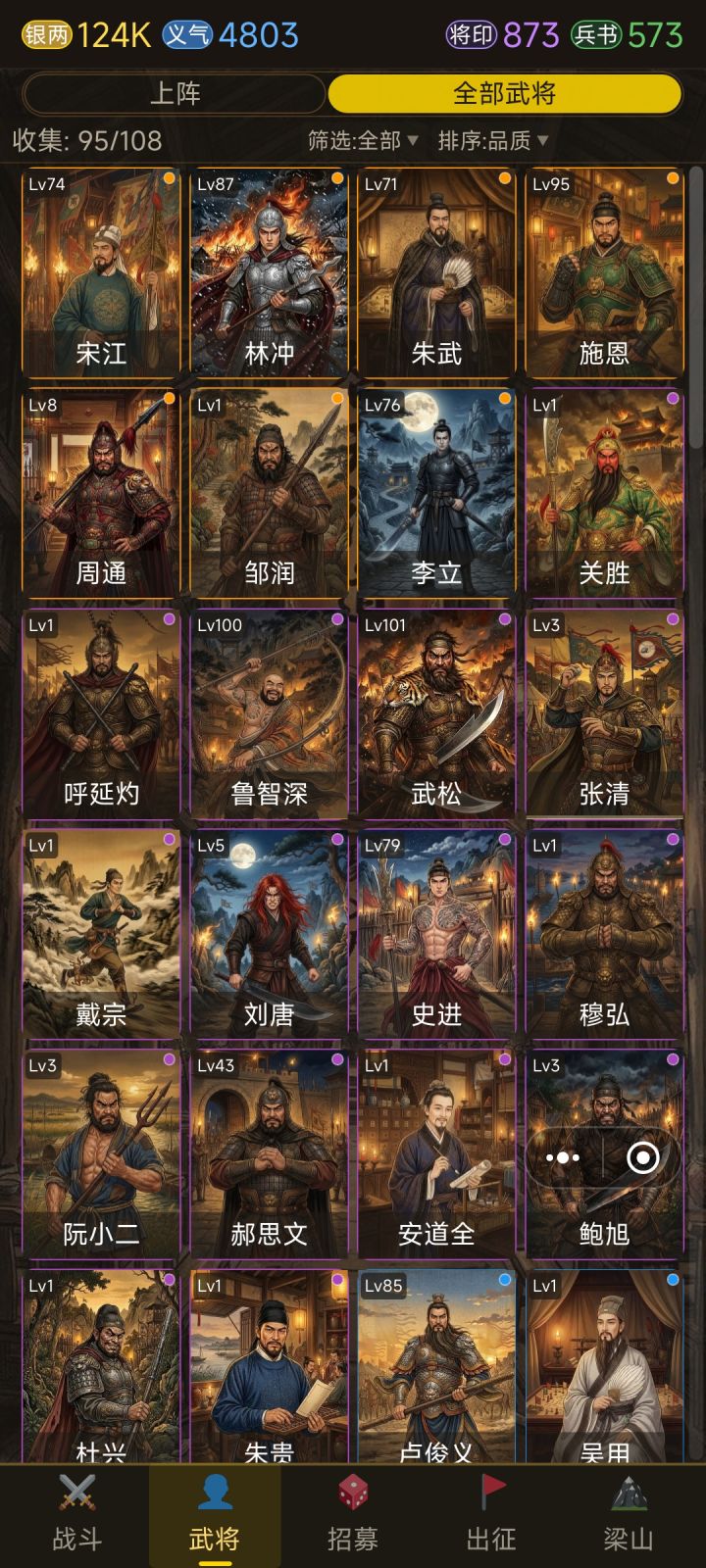
Task: View the 林冲 hero card
Action: pos(269,272)
